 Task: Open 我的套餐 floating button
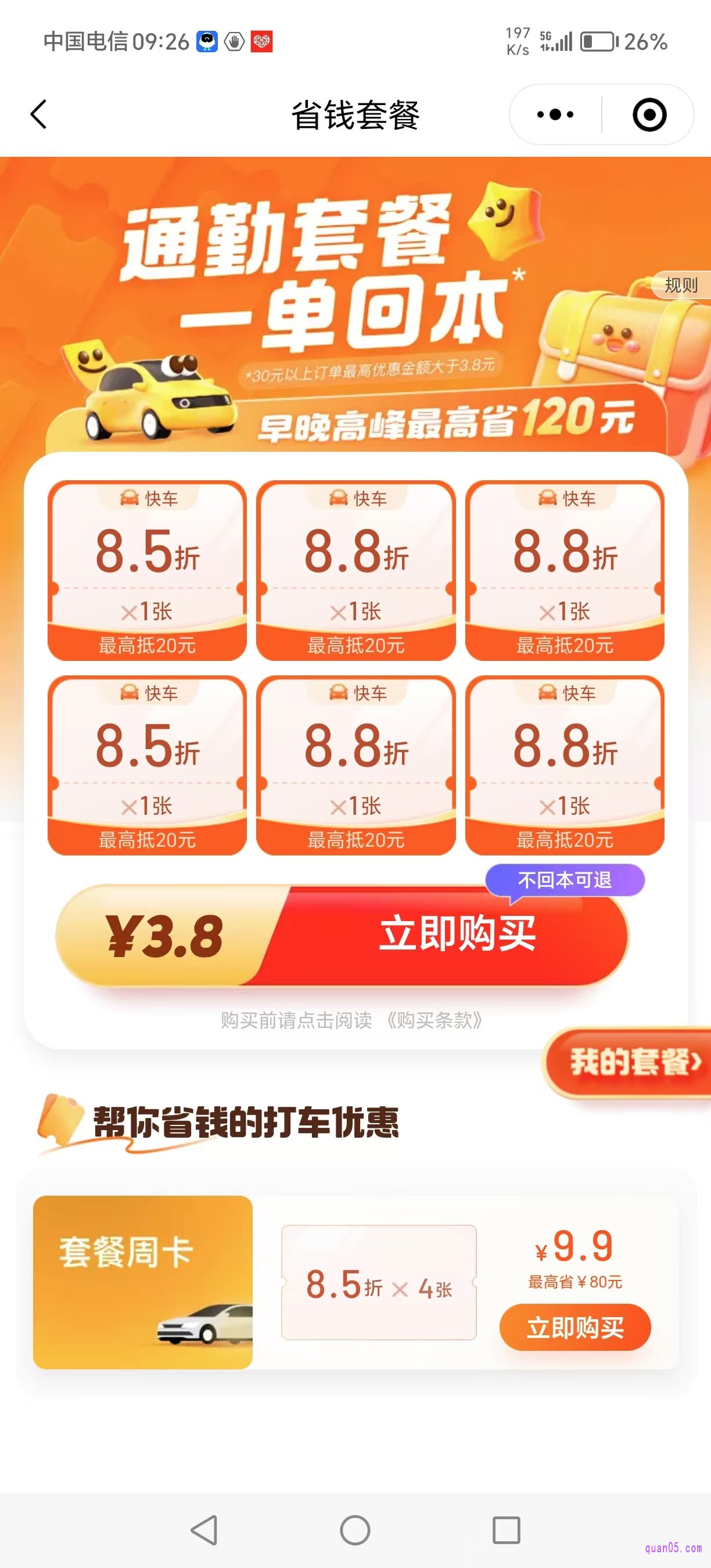click(633, 1062)
